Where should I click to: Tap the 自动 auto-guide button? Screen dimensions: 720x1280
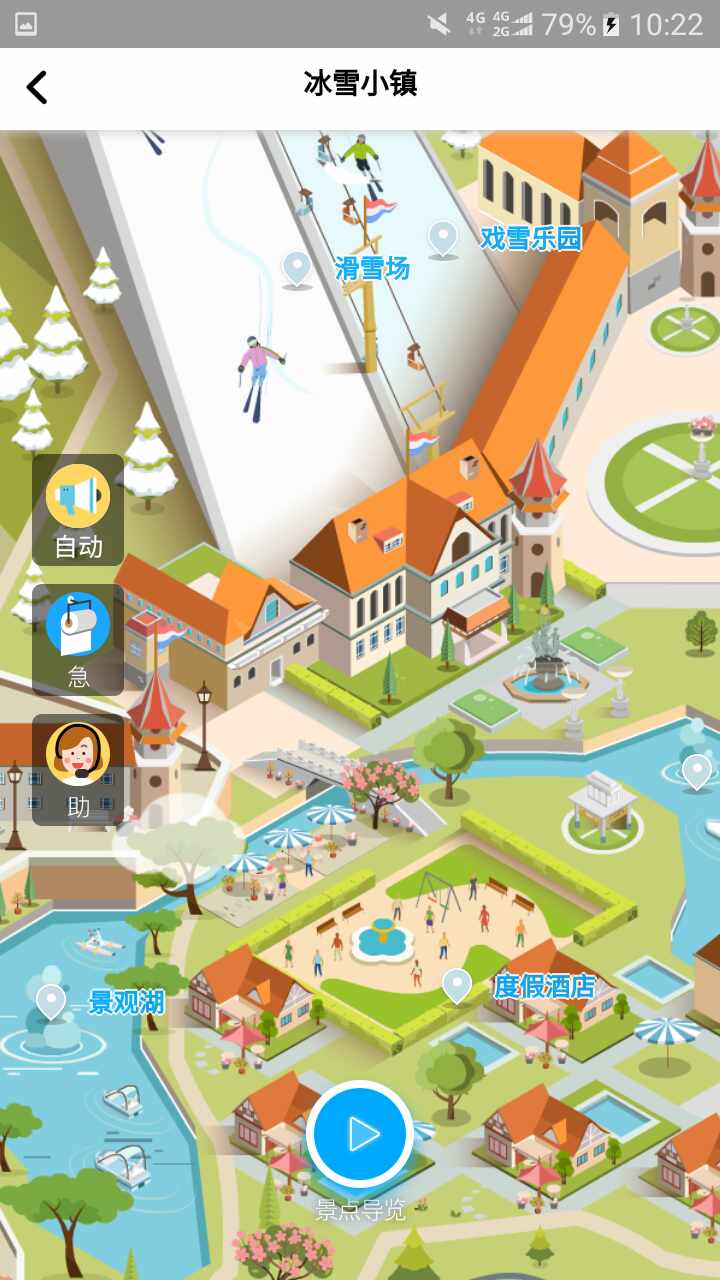(78, 509)
